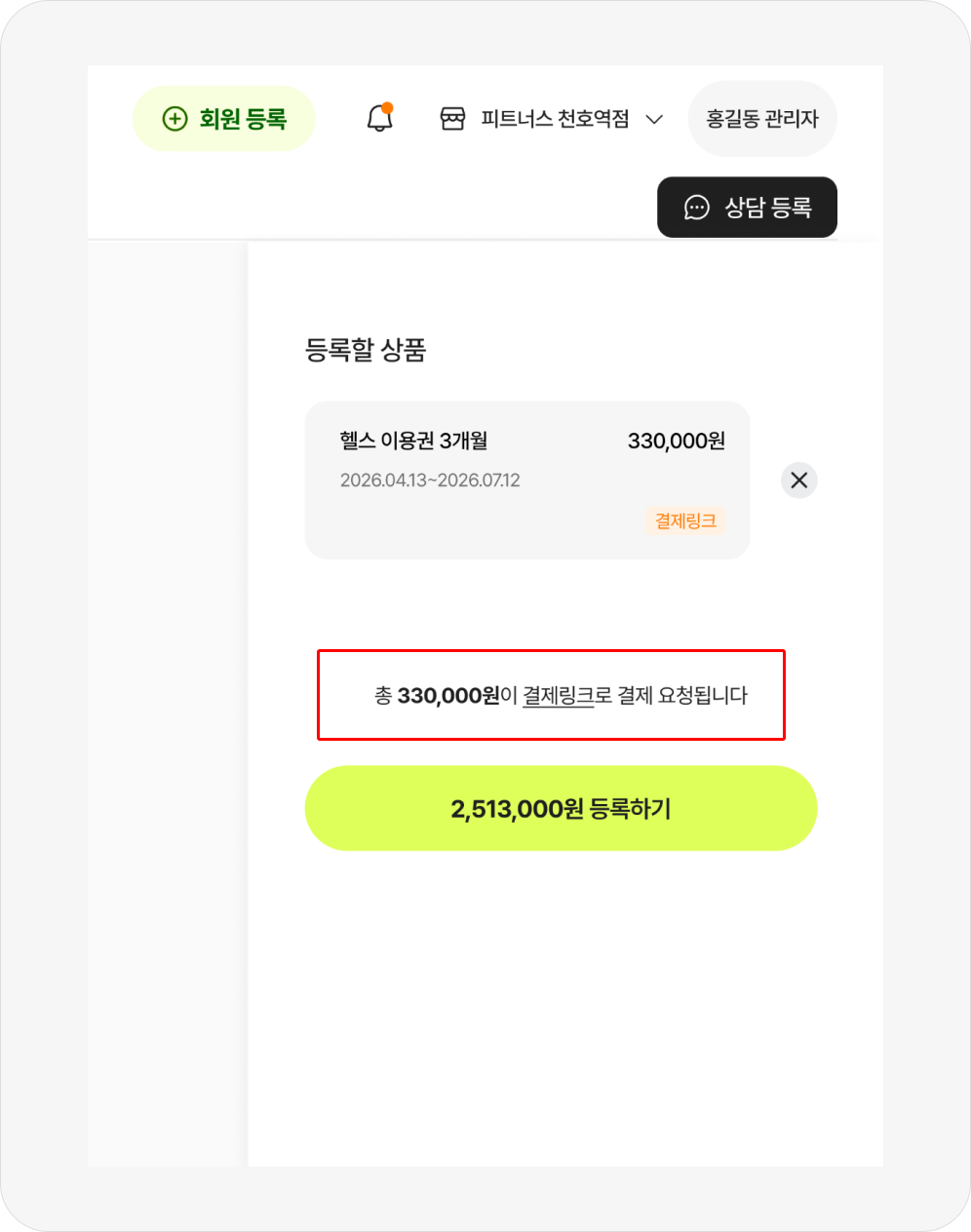The image size is (971, 1232).
Task: Tap 2,513,000원 등록하기
Action: click(x=561, y=808)
